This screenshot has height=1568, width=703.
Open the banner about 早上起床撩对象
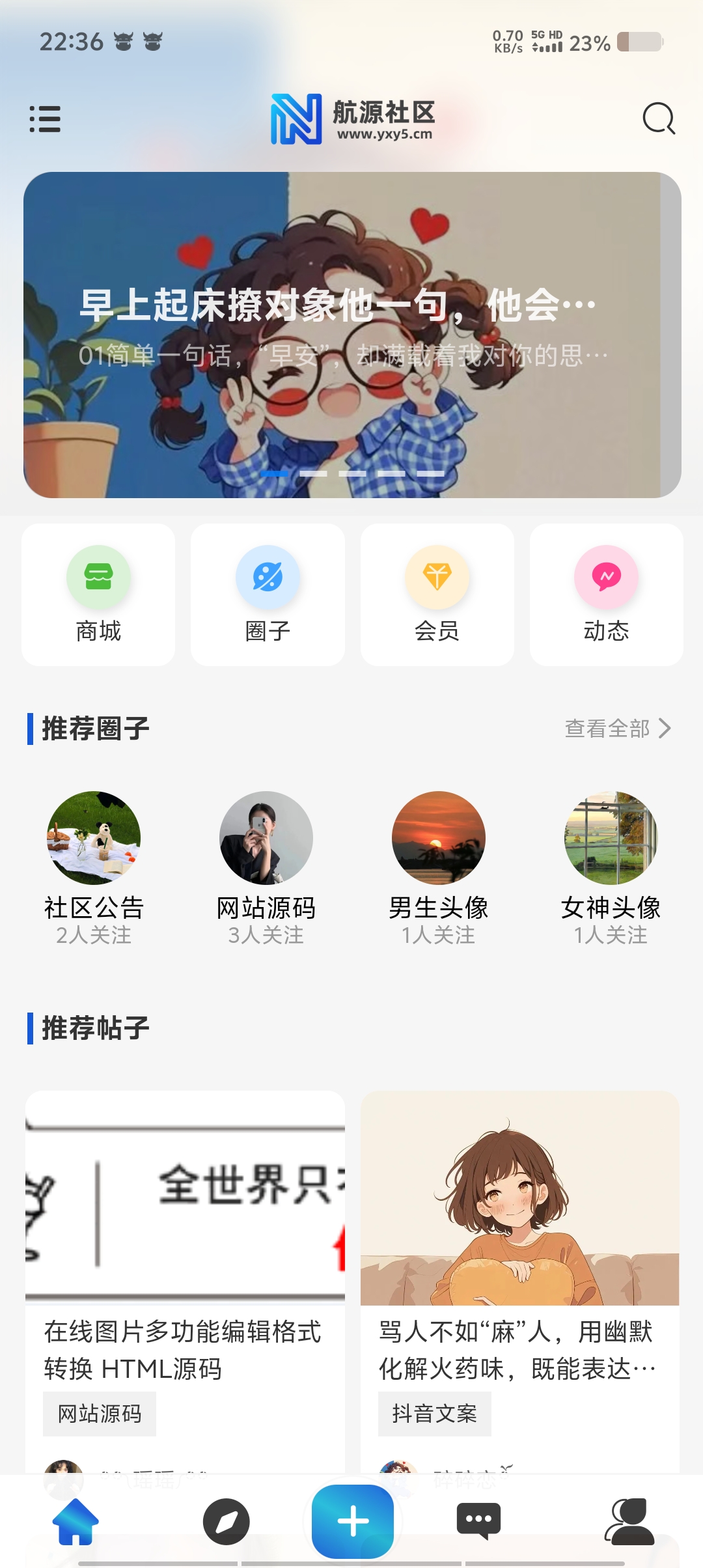pos(351,335)
